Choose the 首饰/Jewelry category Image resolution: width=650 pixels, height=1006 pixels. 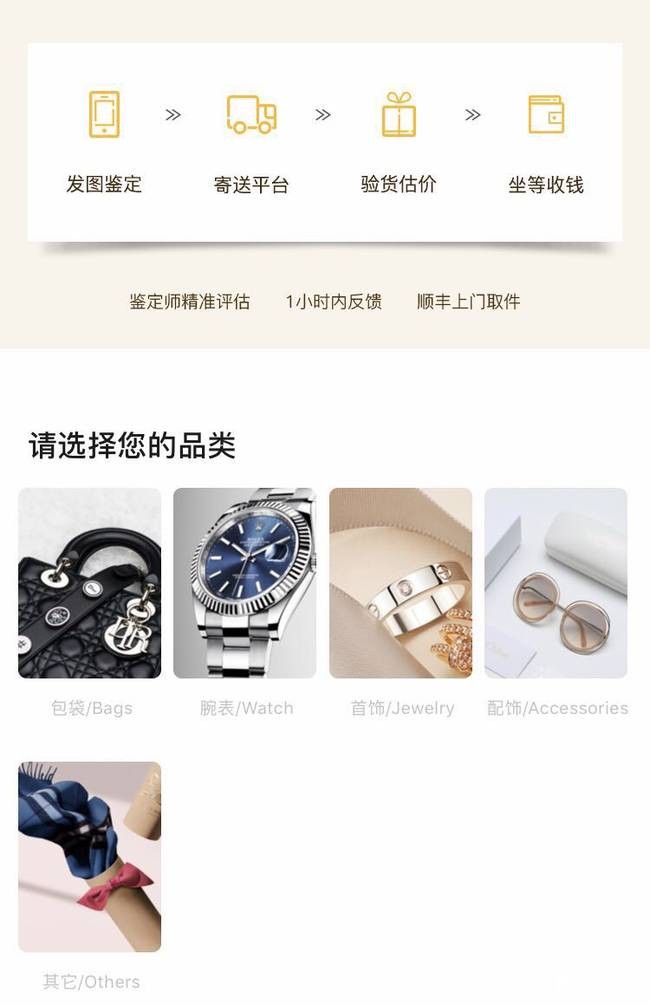click(400, 583)
